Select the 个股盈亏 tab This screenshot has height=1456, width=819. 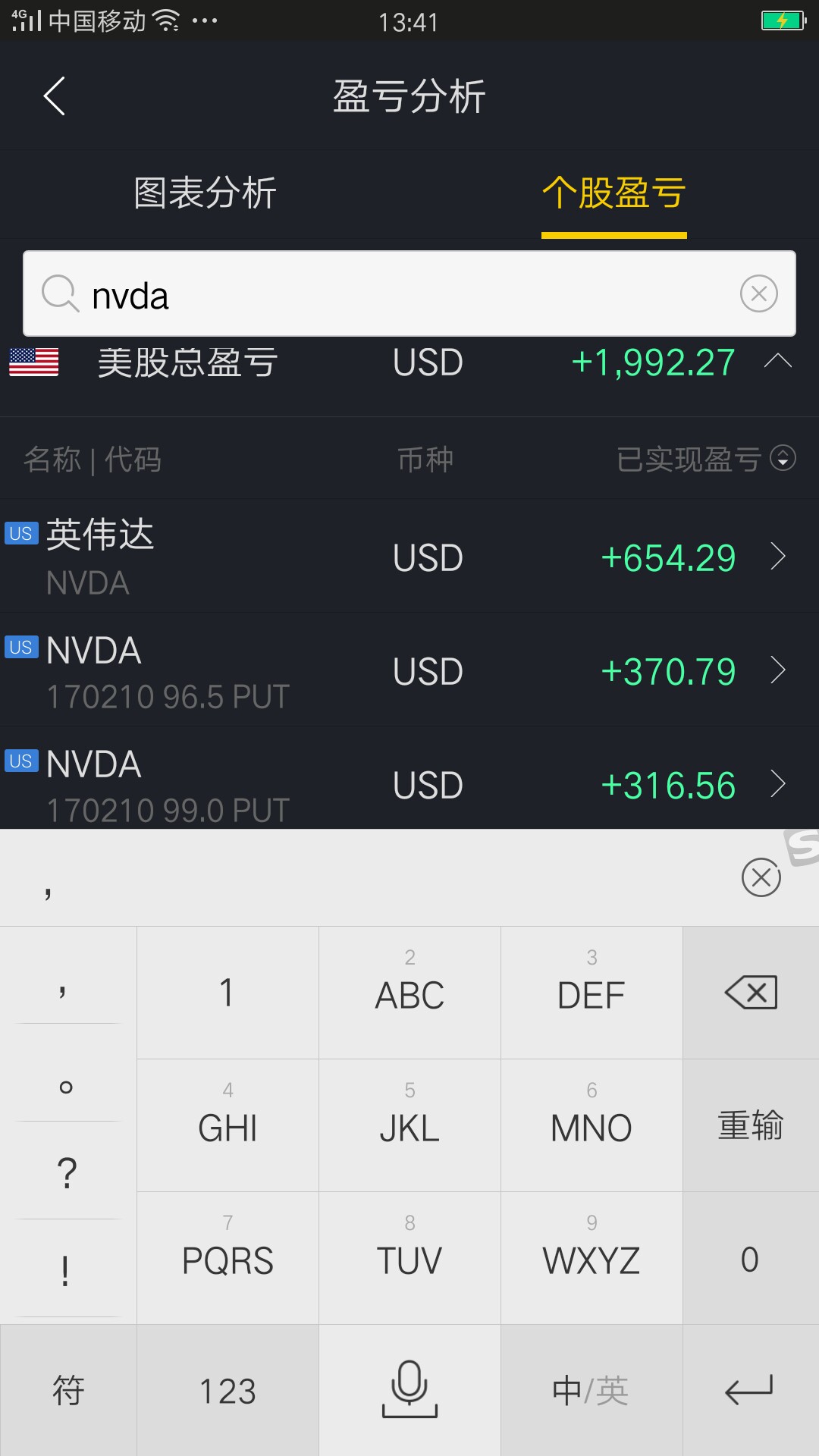(x=613, y=193)
